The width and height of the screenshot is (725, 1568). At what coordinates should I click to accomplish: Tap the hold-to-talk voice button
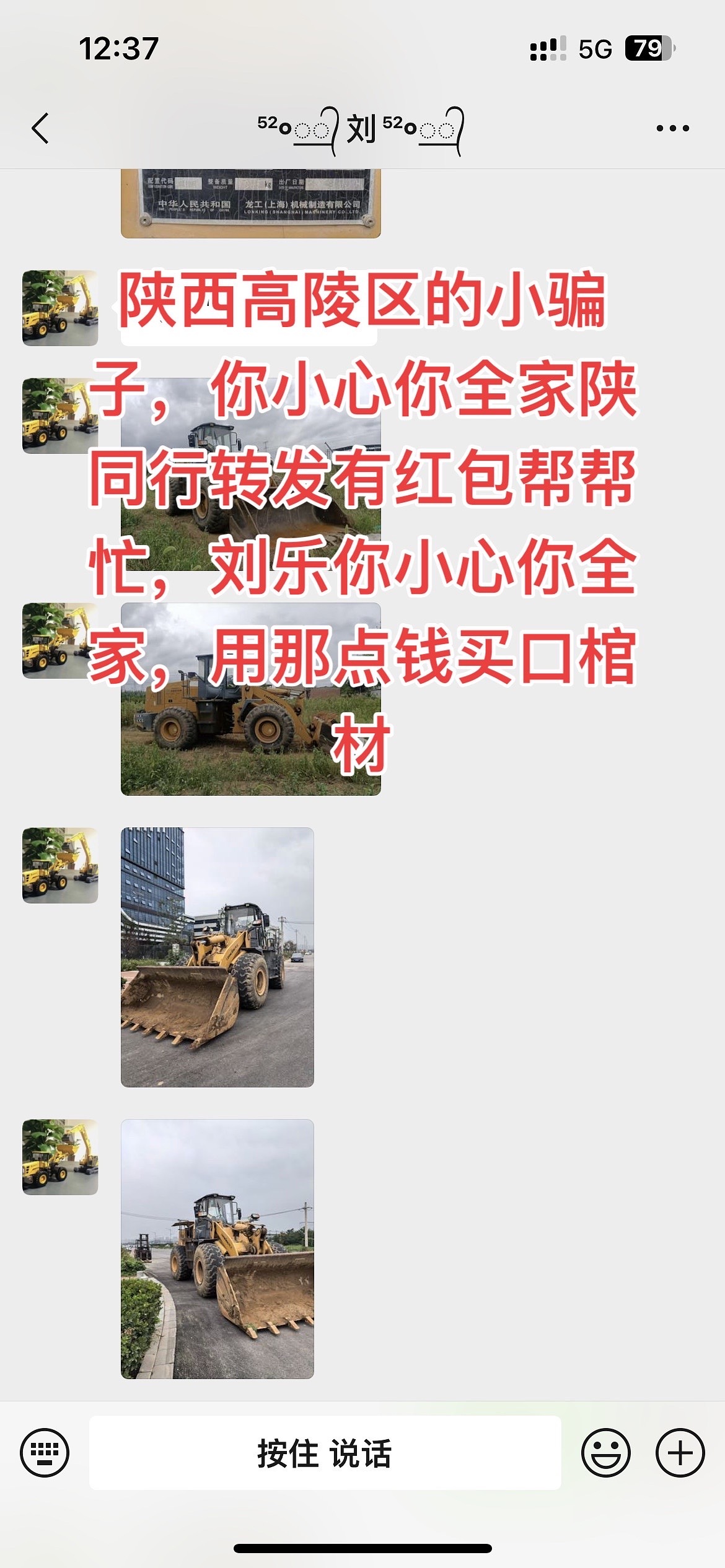(325, 1452)
